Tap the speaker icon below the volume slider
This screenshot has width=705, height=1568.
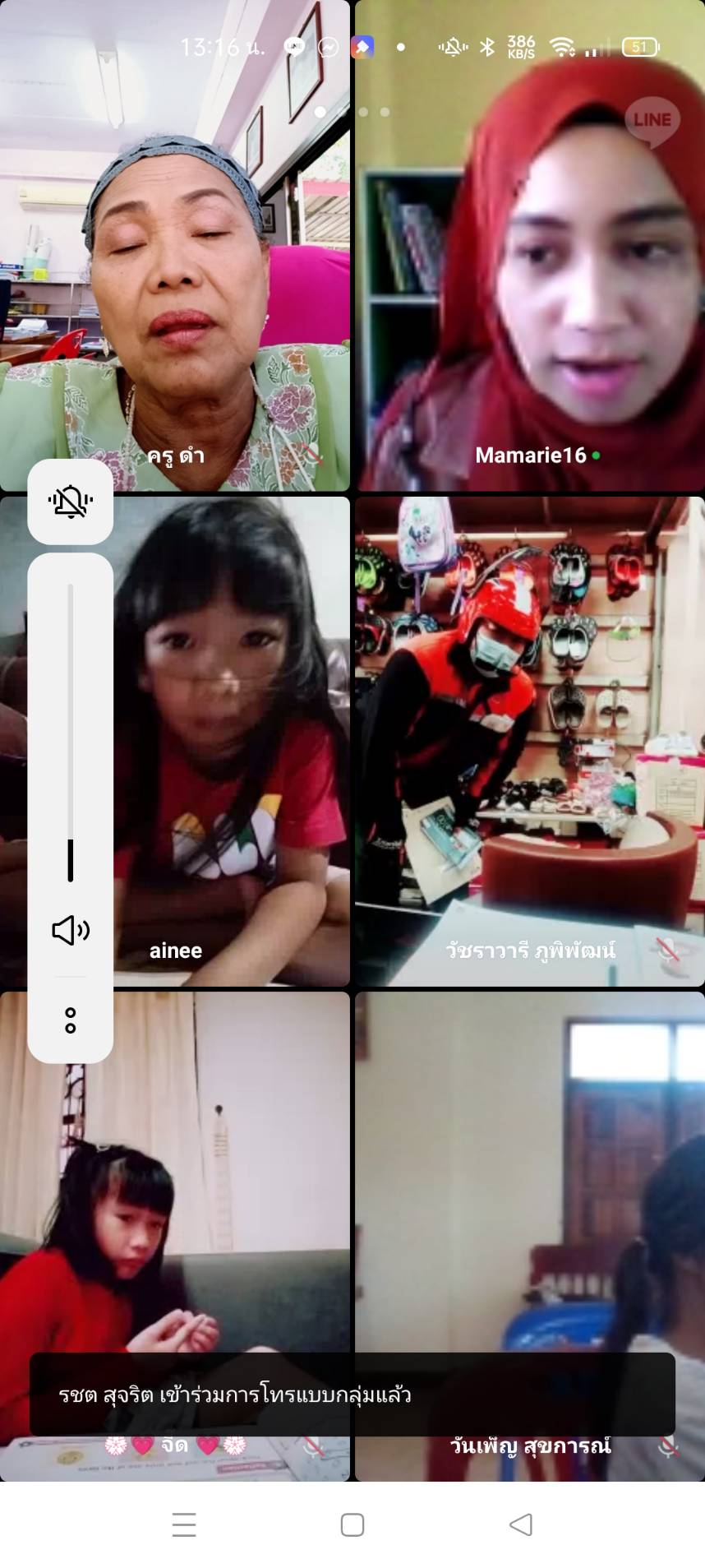(71, 930)
